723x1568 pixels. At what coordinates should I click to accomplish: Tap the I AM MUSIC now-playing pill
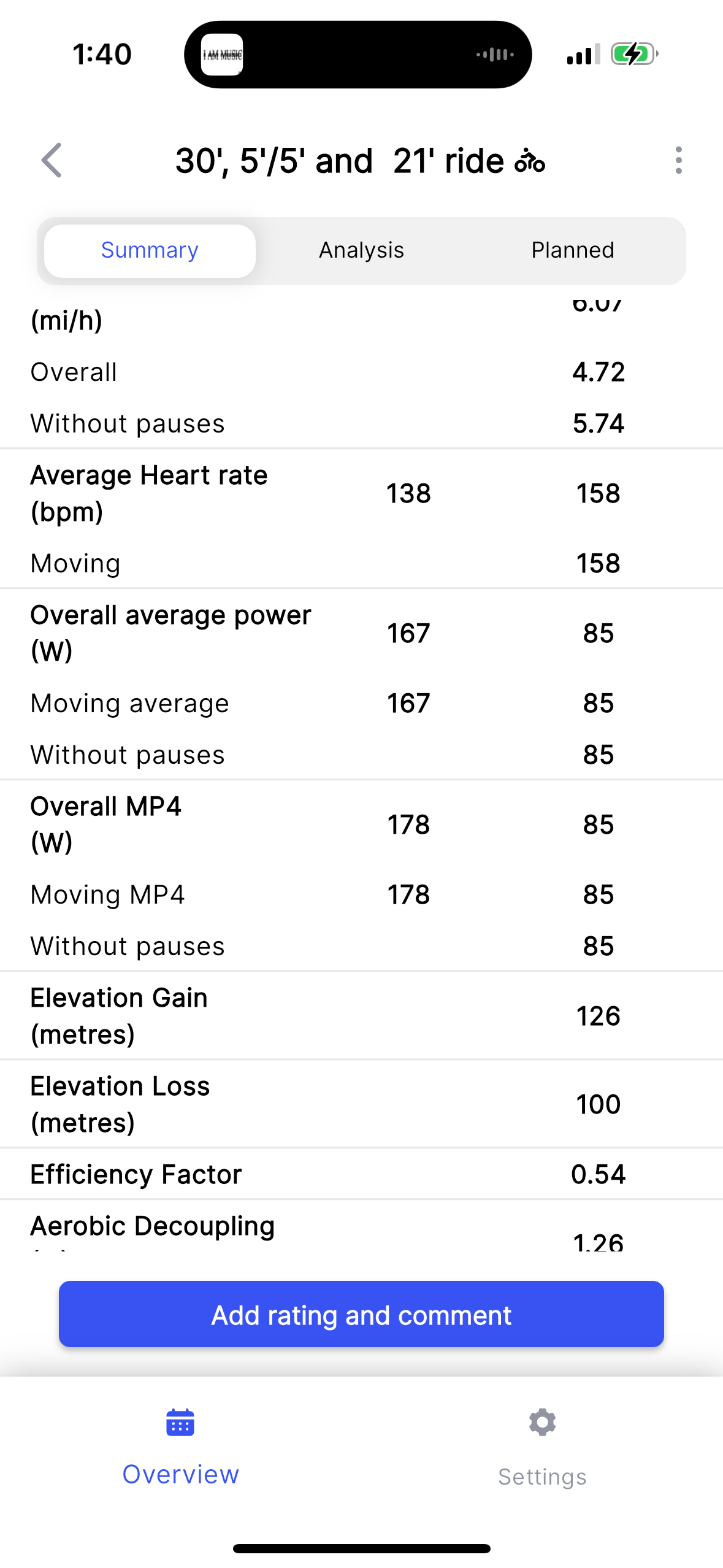pos(358,55)
